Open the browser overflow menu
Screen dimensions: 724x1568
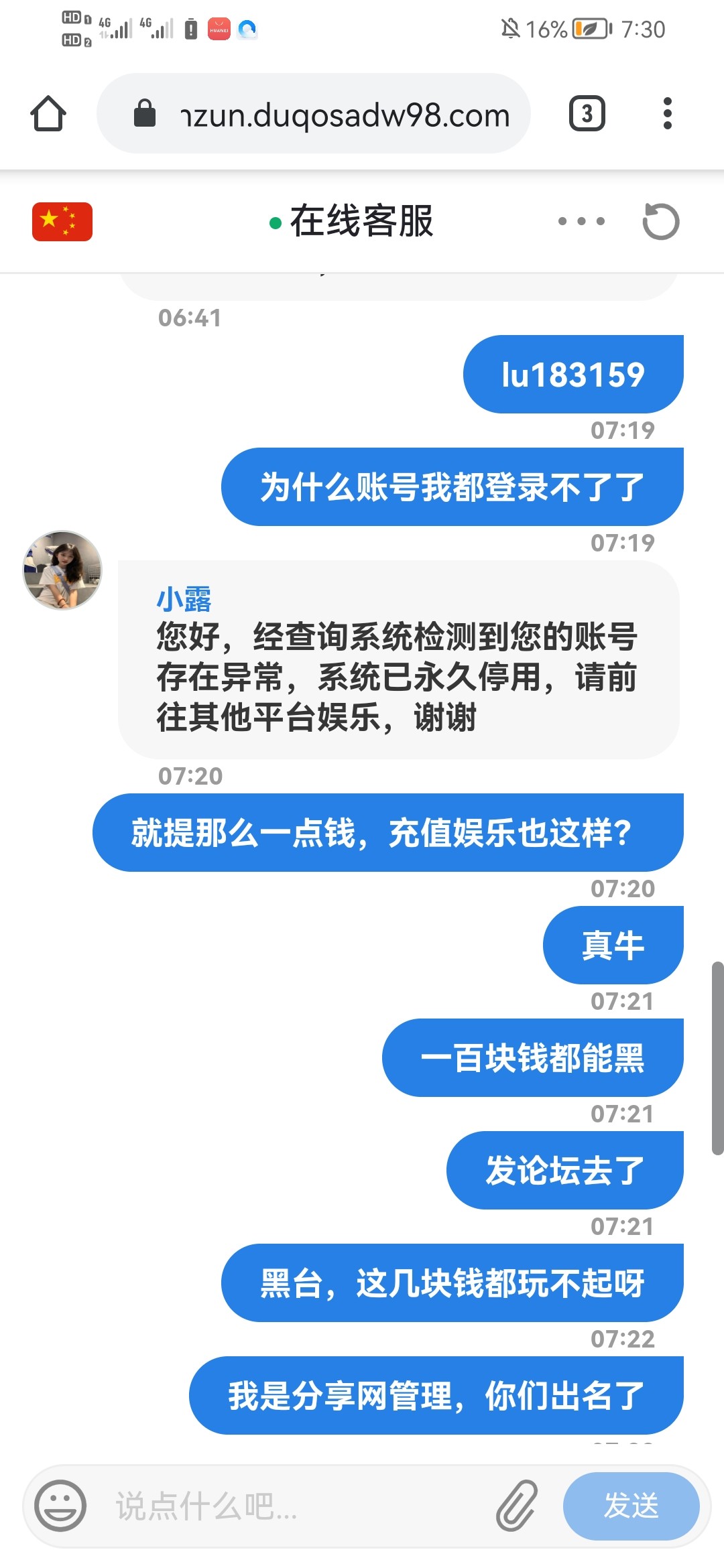tap(666, 113)
